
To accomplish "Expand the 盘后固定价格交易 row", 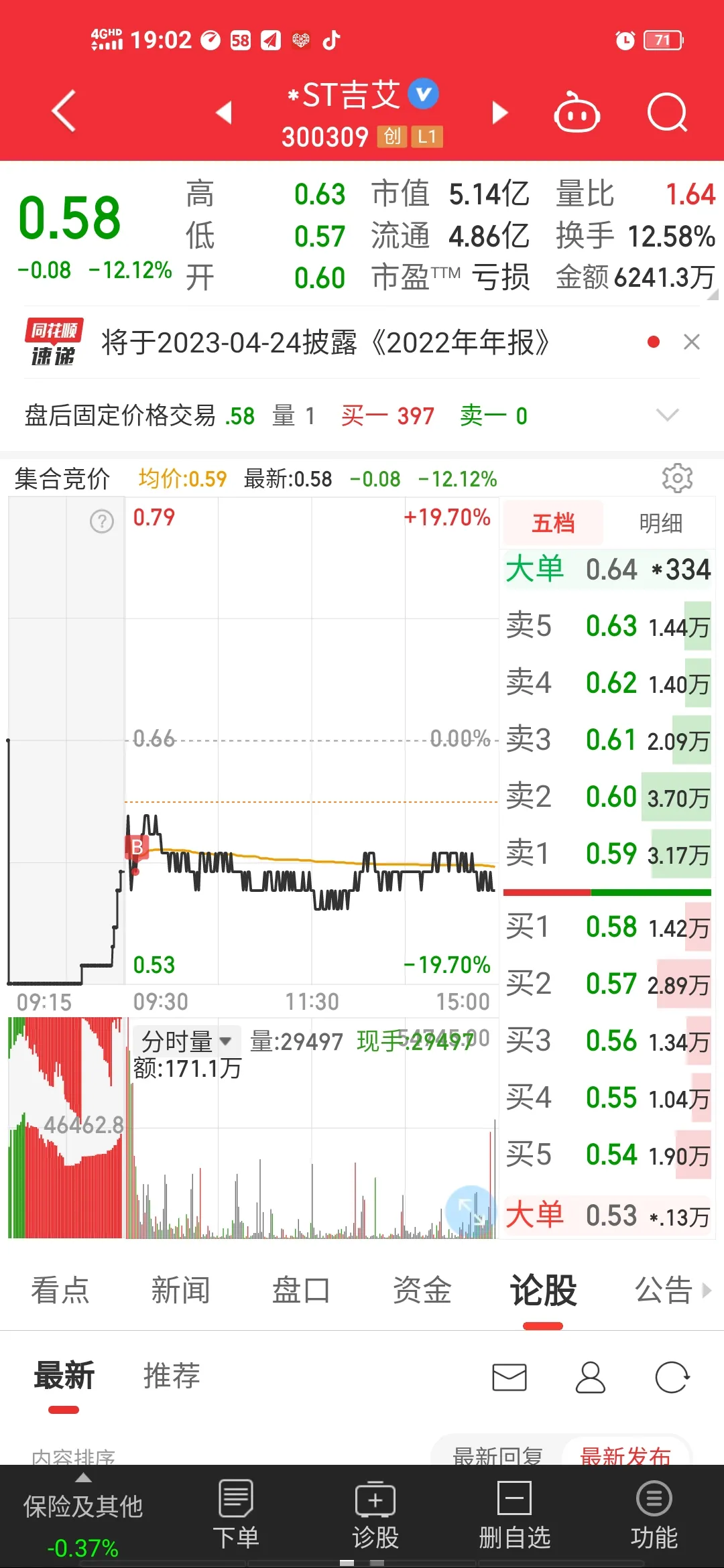I will pos(667,415).
